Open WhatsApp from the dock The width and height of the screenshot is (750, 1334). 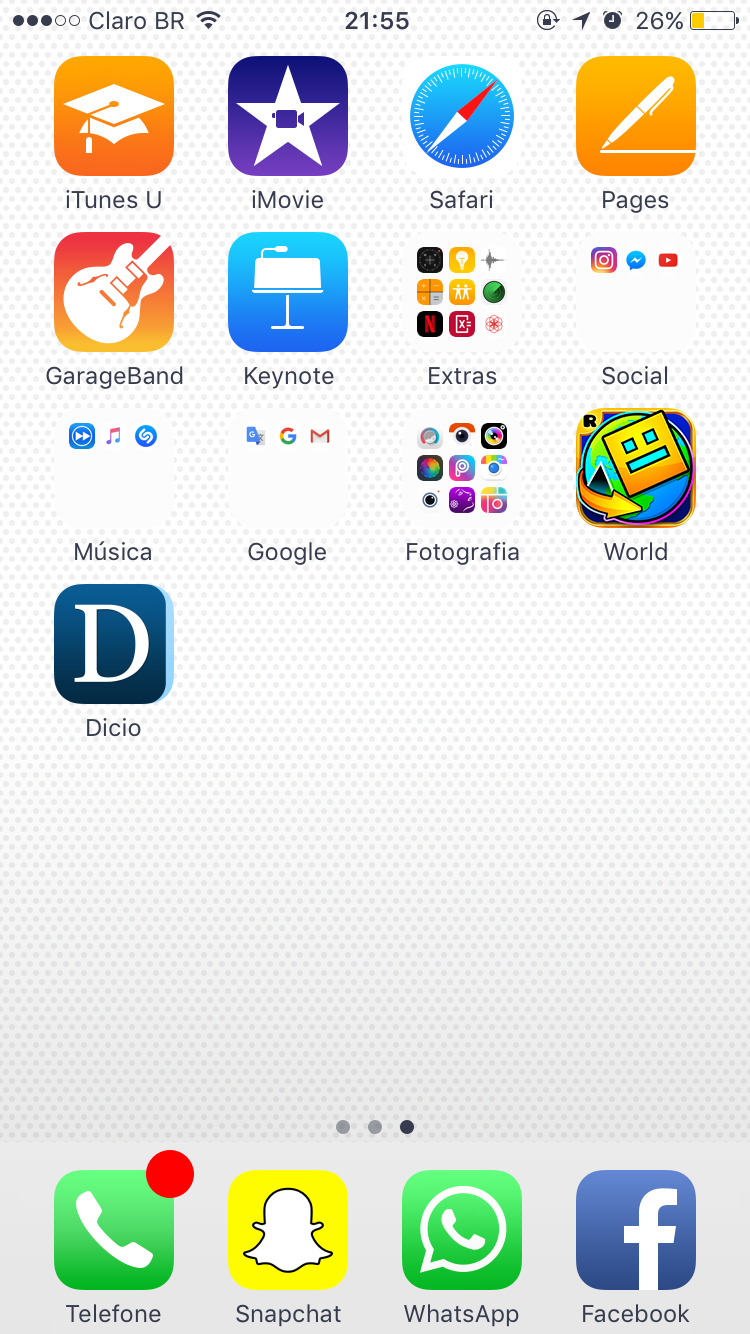(x=462, y=1230)
